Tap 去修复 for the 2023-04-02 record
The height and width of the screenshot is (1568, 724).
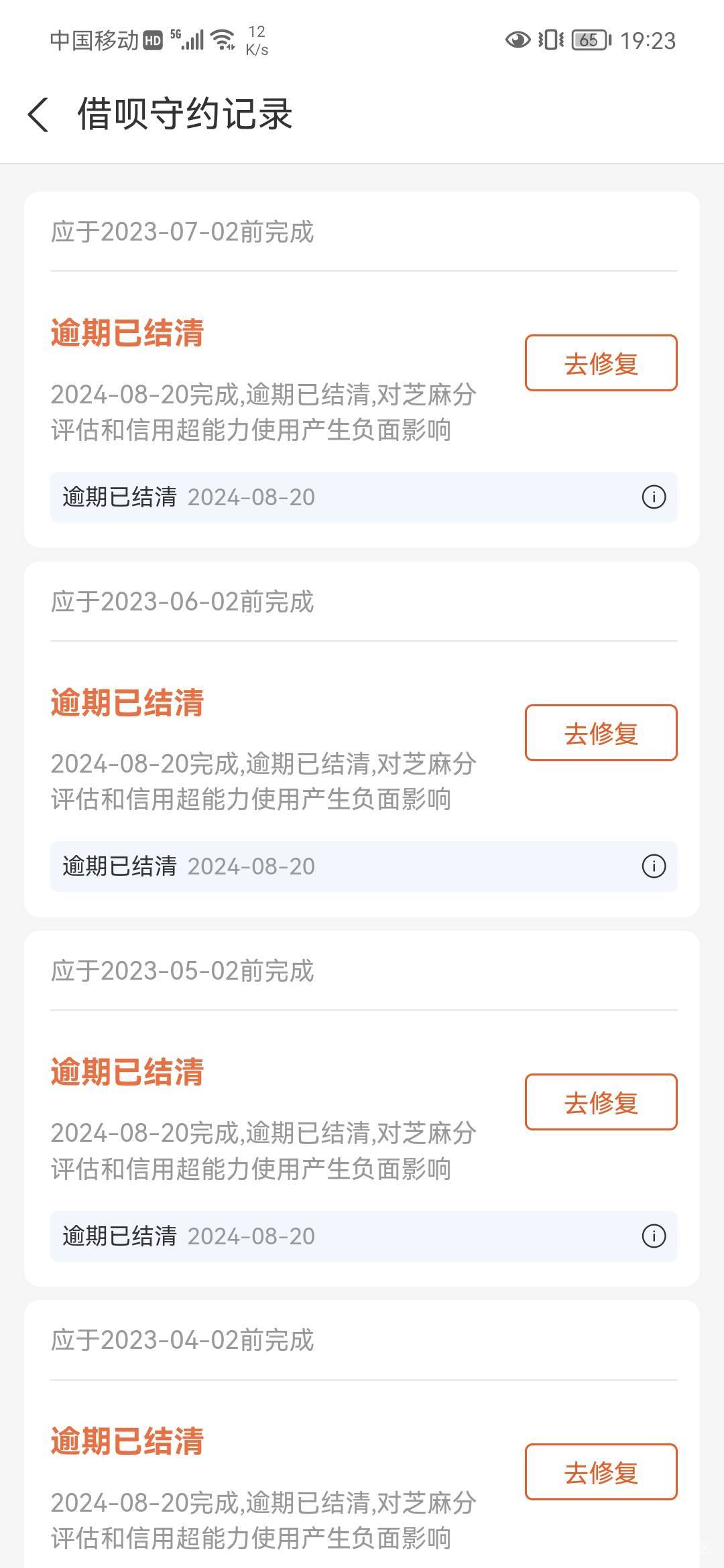point(601,1472)
